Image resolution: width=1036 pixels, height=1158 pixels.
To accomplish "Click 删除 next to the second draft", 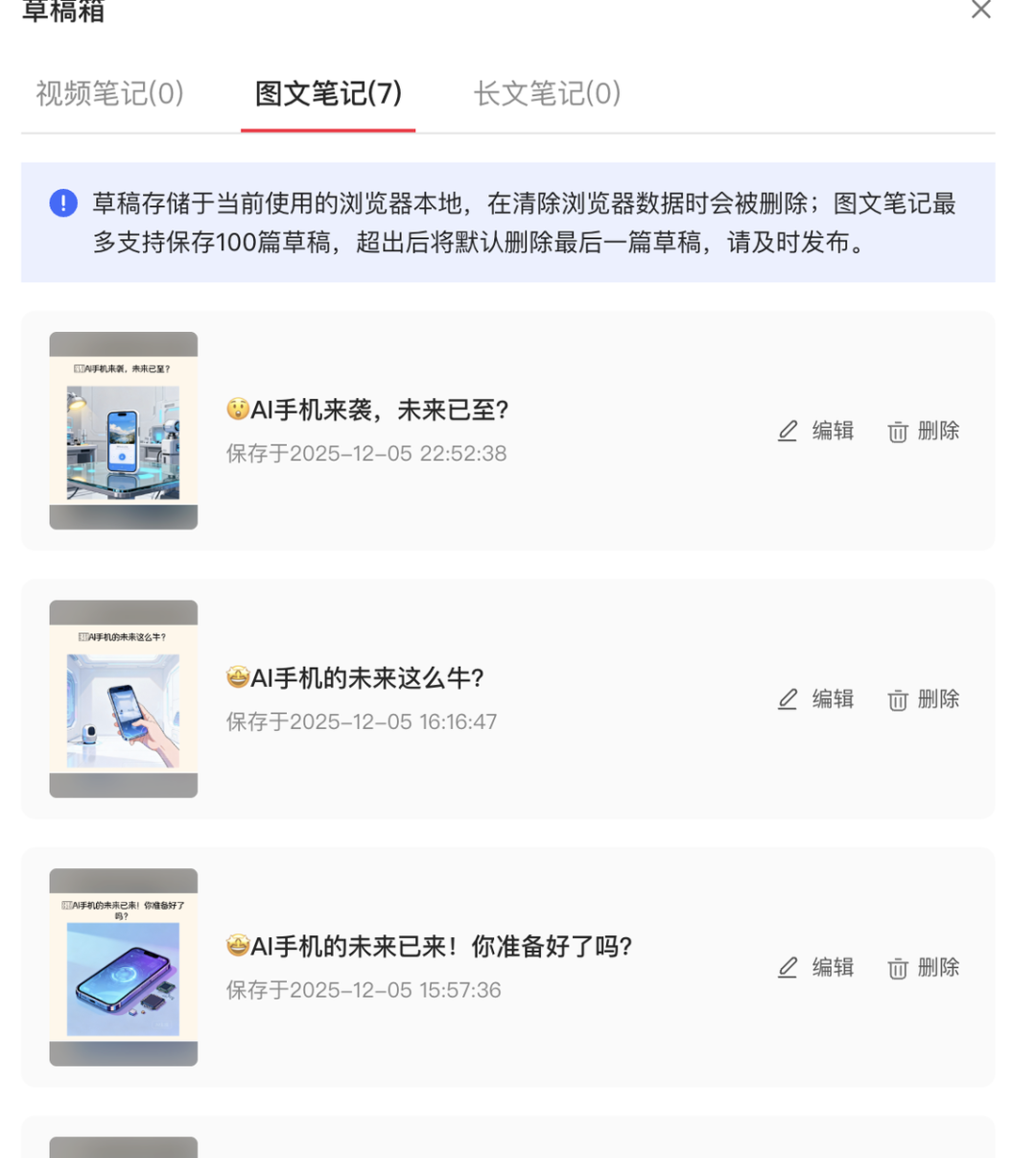I will point(936,699).
